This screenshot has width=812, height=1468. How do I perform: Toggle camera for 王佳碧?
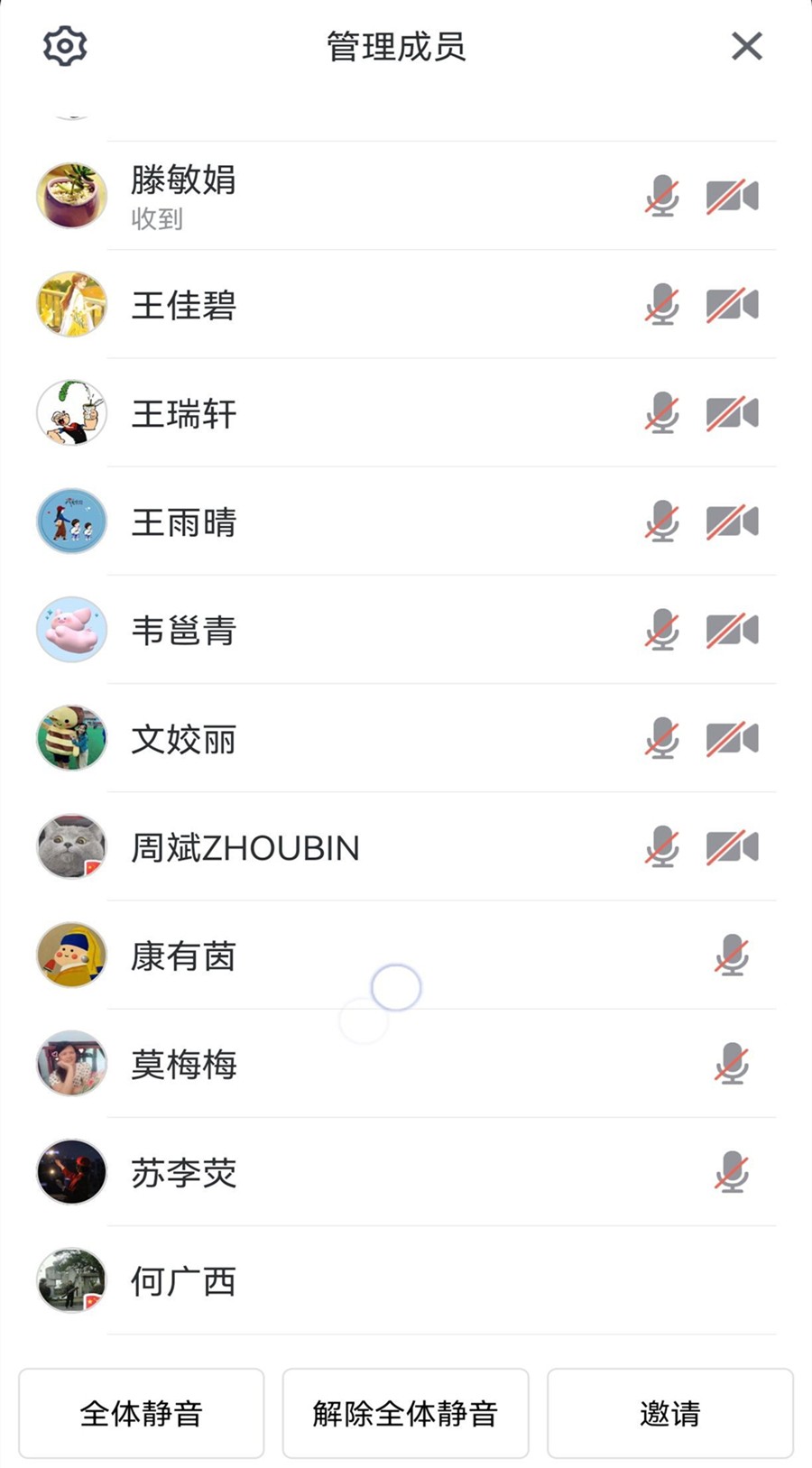pos(732,305)
